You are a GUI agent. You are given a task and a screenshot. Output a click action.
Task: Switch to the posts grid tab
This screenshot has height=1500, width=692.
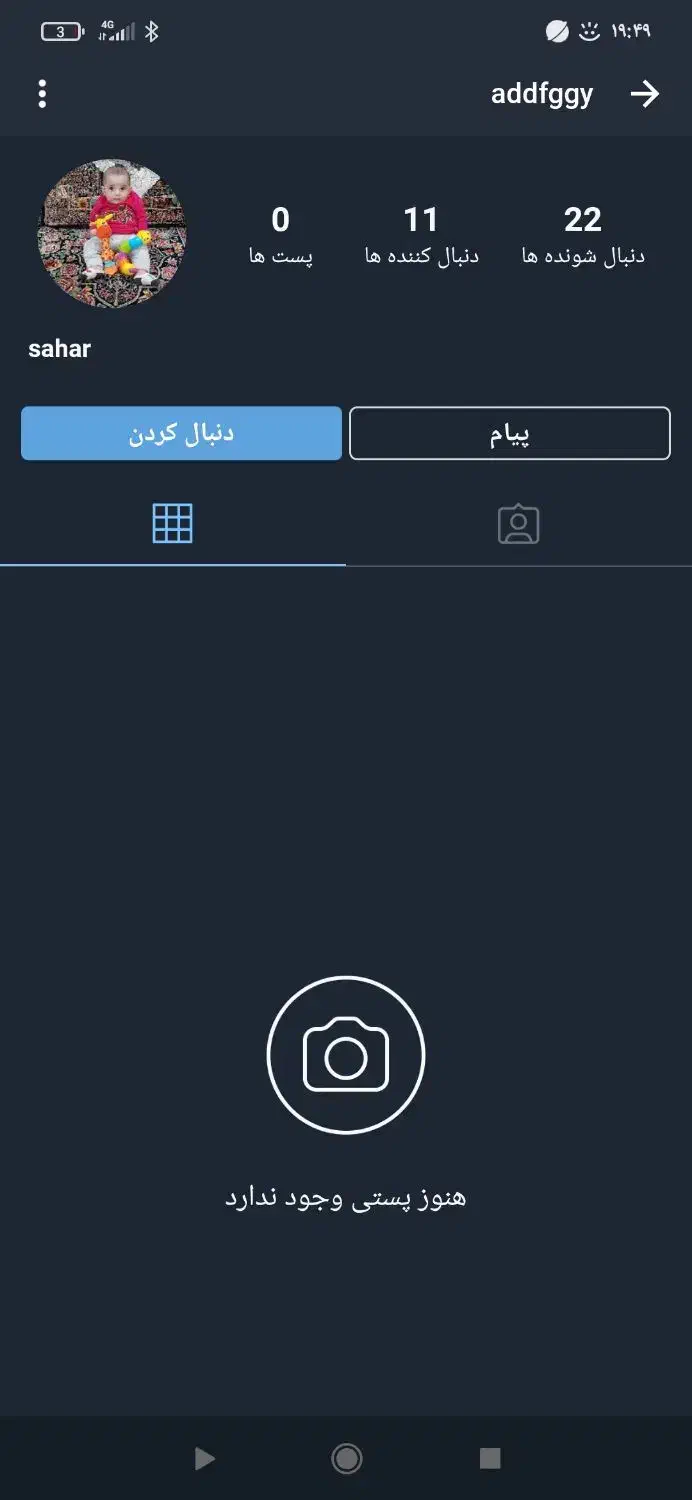172,524
